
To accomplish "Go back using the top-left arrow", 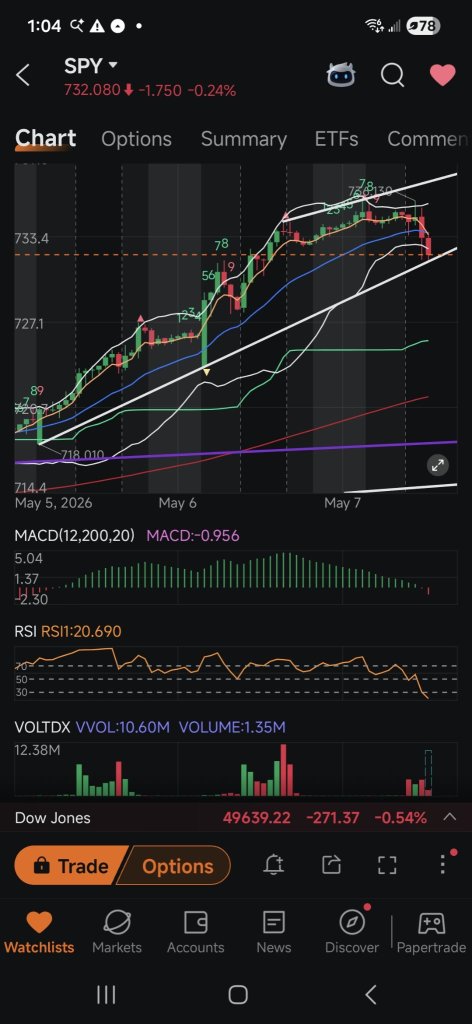I will 23,76.
